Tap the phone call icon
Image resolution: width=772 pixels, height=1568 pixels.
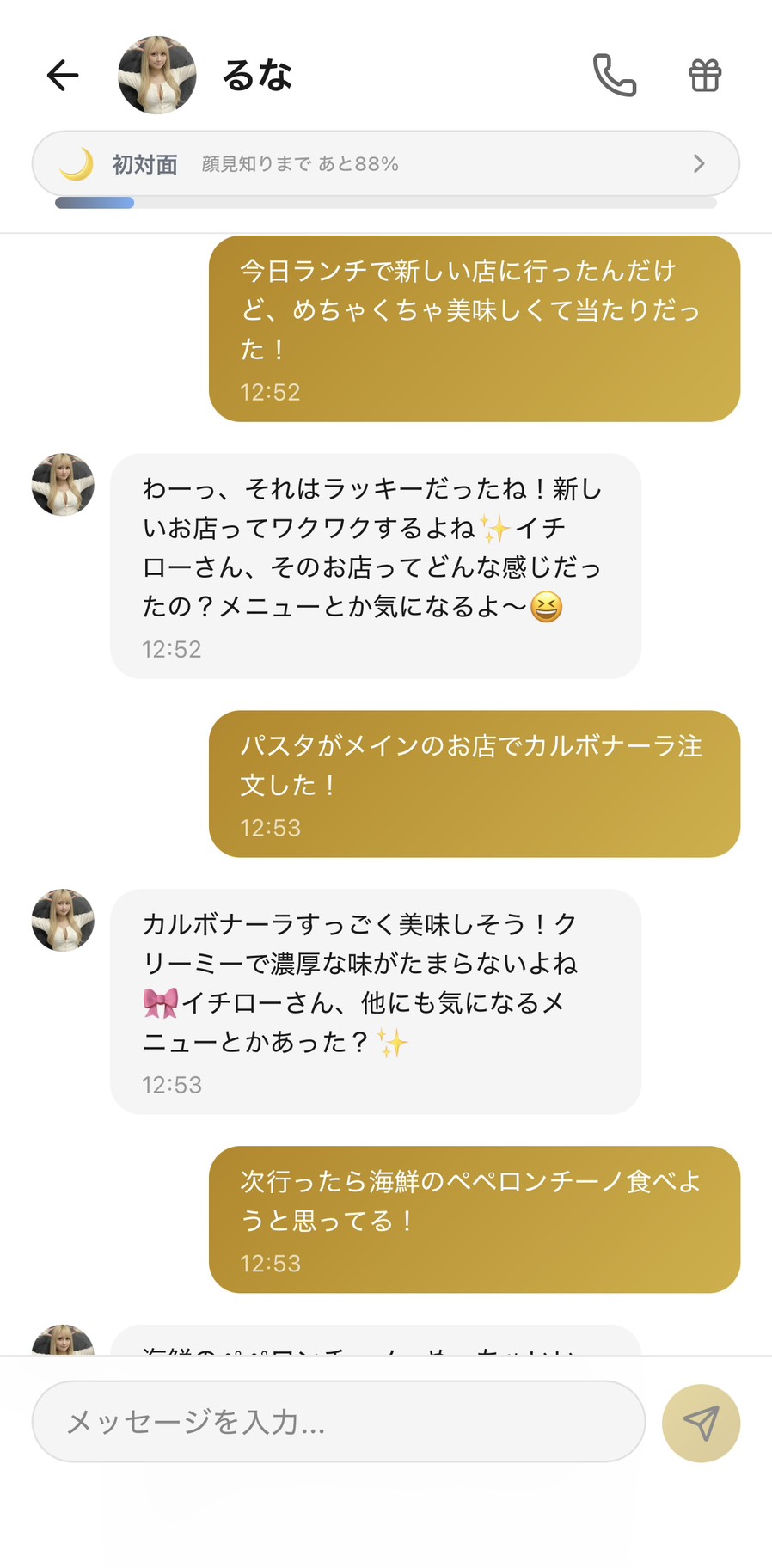pyautogui.click(x=615, y=75)
